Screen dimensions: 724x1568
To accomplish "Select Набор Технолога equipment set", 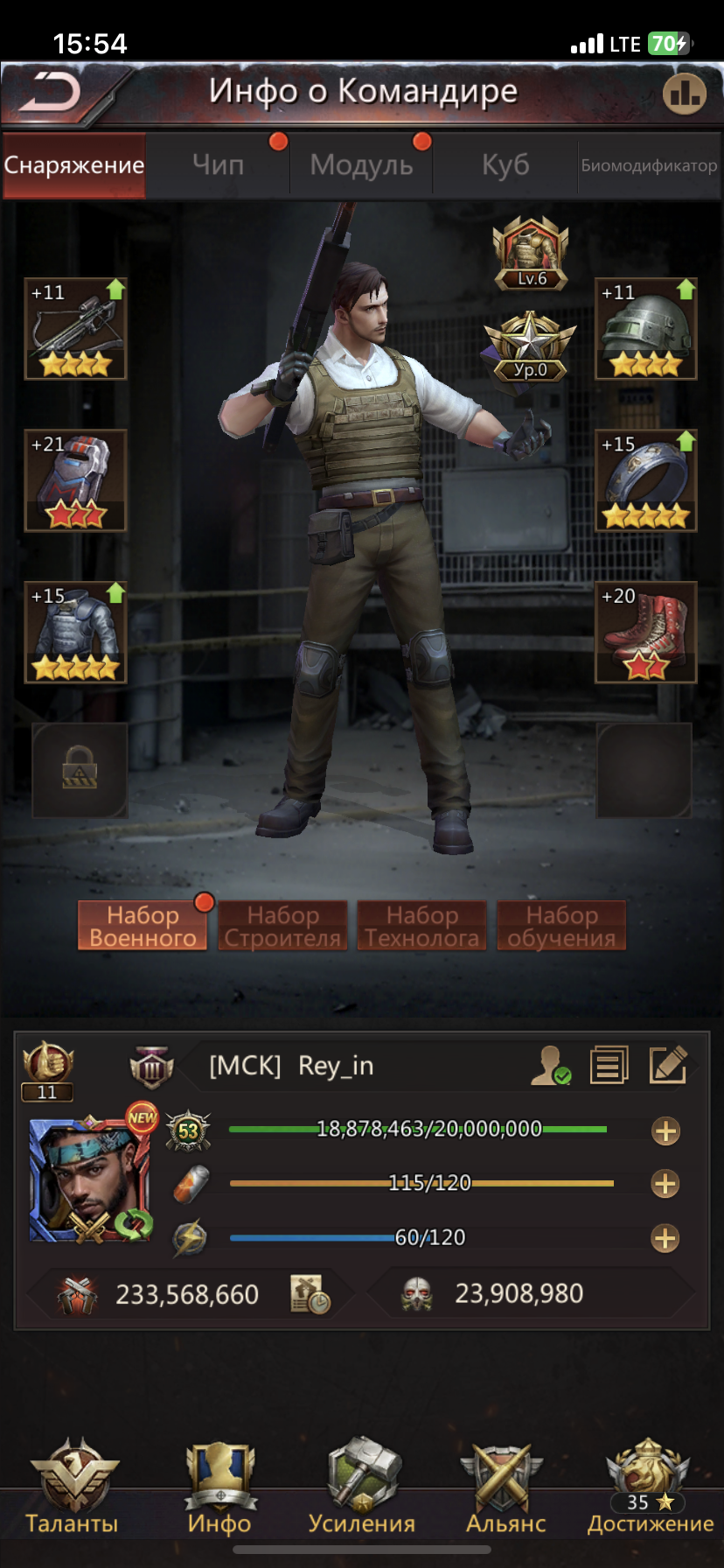I will click(x=421, y=926).
